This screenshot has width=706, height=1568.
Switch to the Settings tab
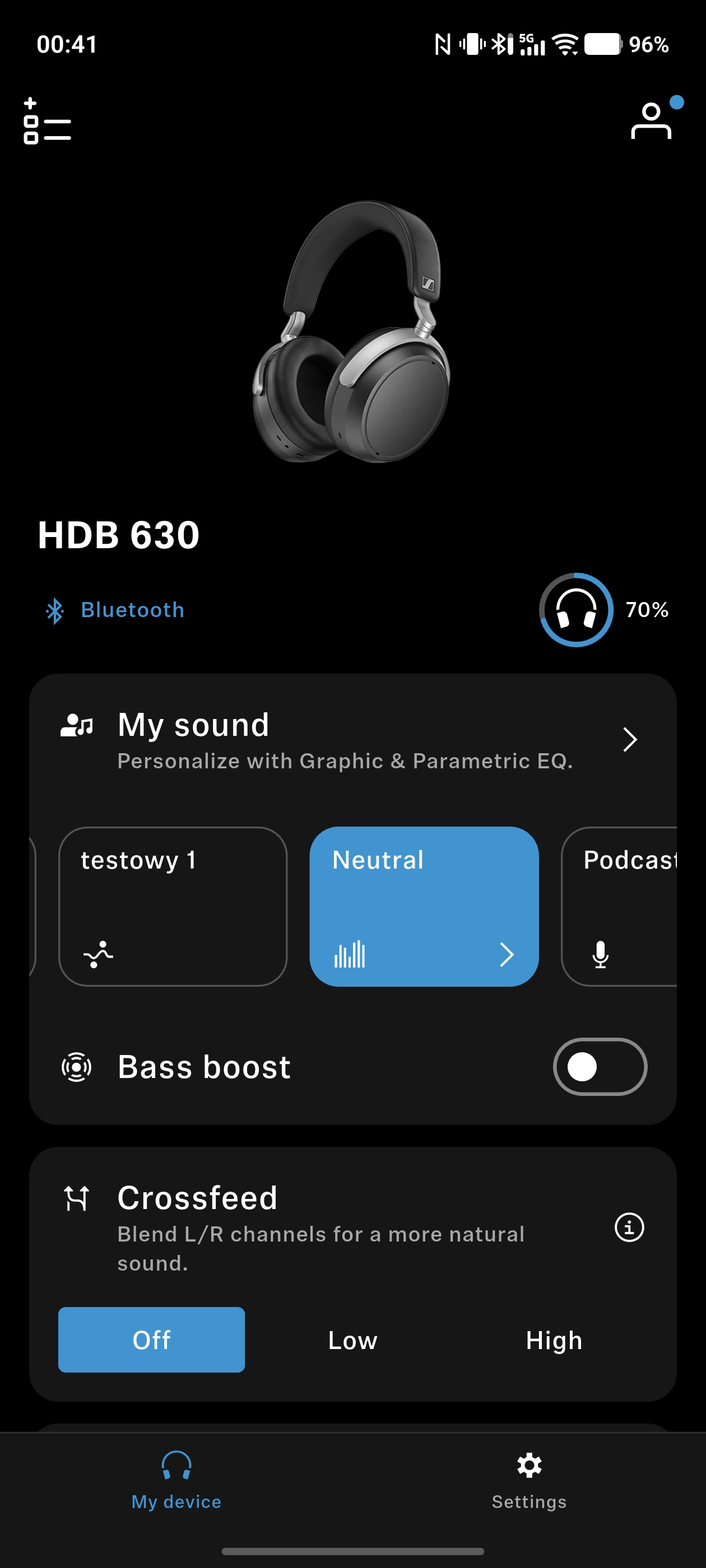pos(529,1478)
